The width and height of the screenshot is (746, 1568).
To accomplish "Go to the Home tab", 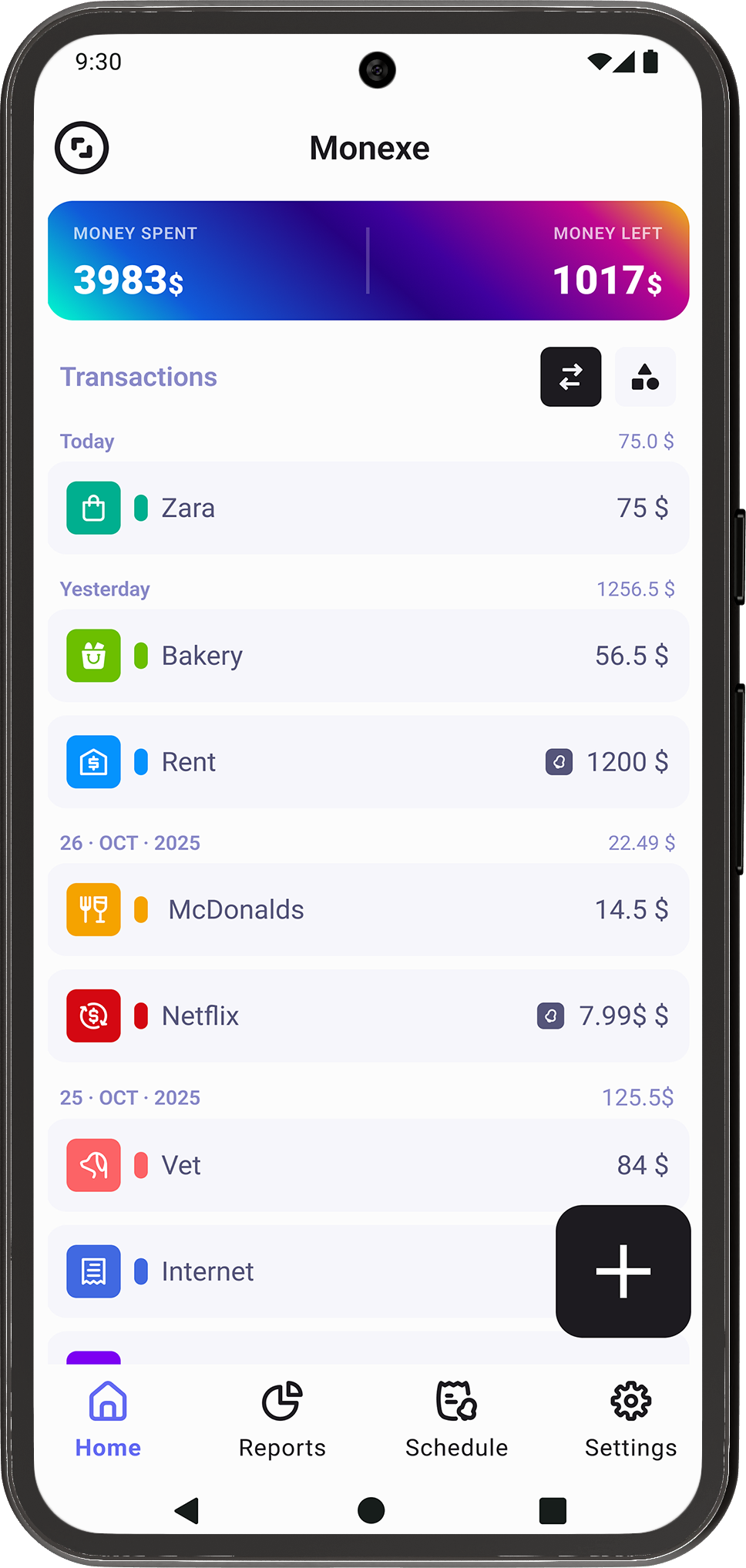I will [108, 1419].
